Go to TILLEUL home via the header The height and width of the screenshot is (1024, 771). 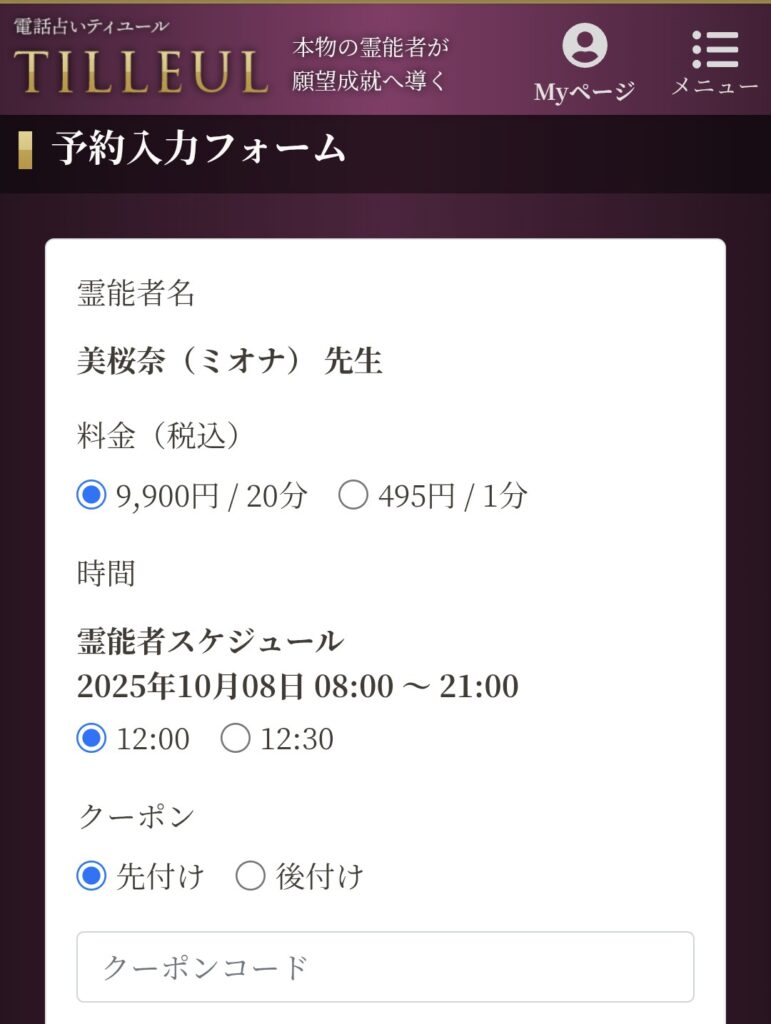pos(141,60)
